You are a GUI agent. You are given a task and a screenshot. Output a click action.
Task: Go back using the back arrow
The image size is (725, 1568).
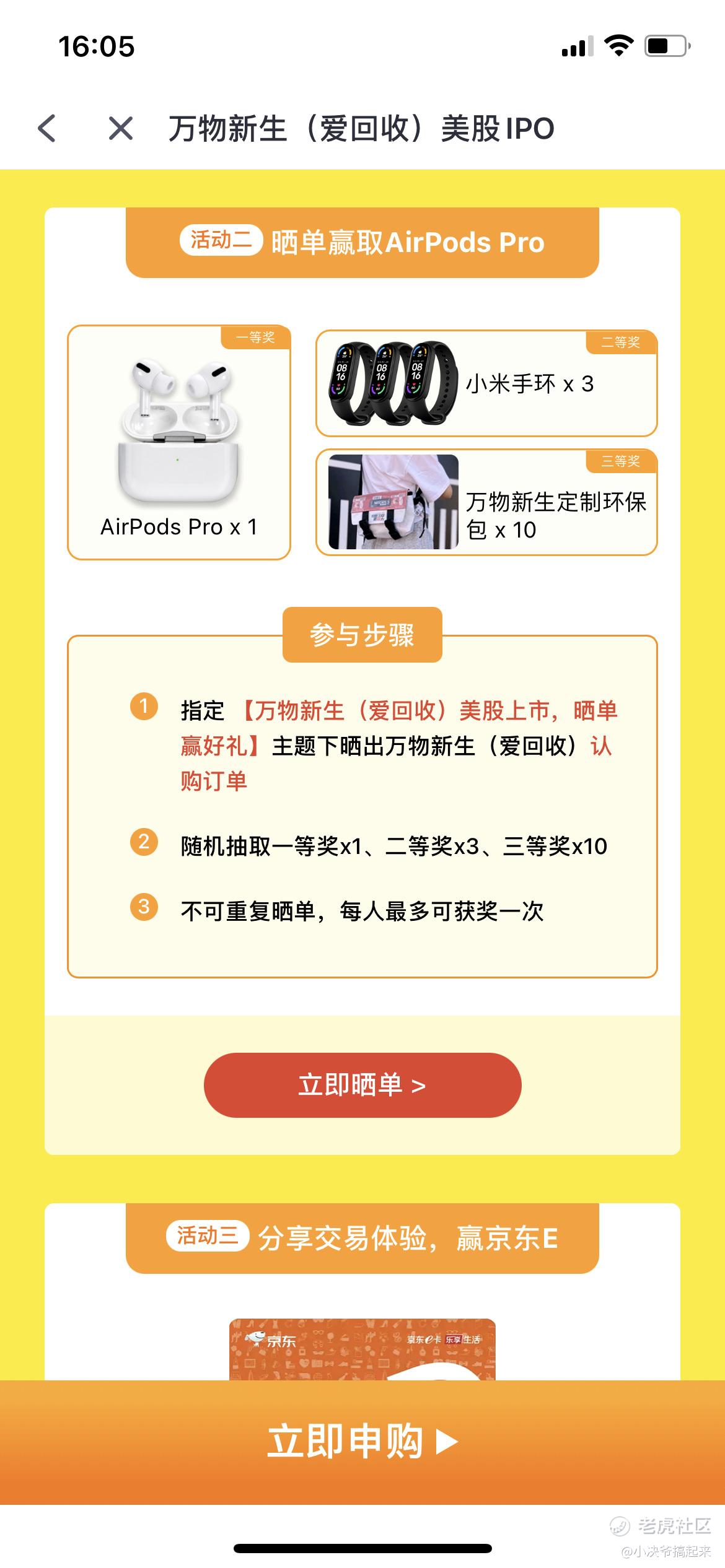coord(47,128)
